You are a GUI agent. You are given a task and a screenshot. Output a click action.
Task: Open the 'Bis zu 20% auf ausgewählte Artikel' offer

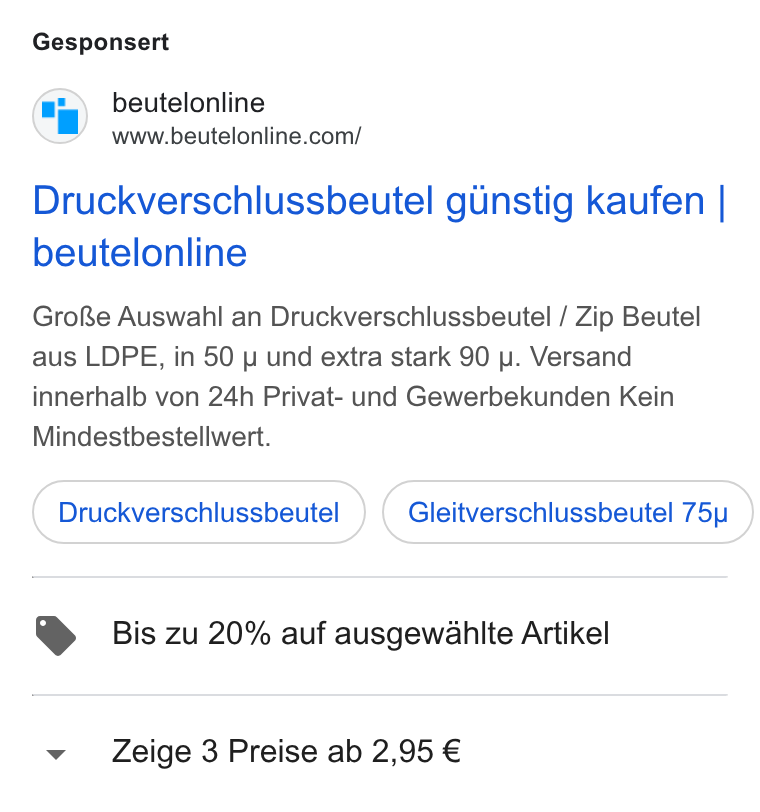(379, 634)
